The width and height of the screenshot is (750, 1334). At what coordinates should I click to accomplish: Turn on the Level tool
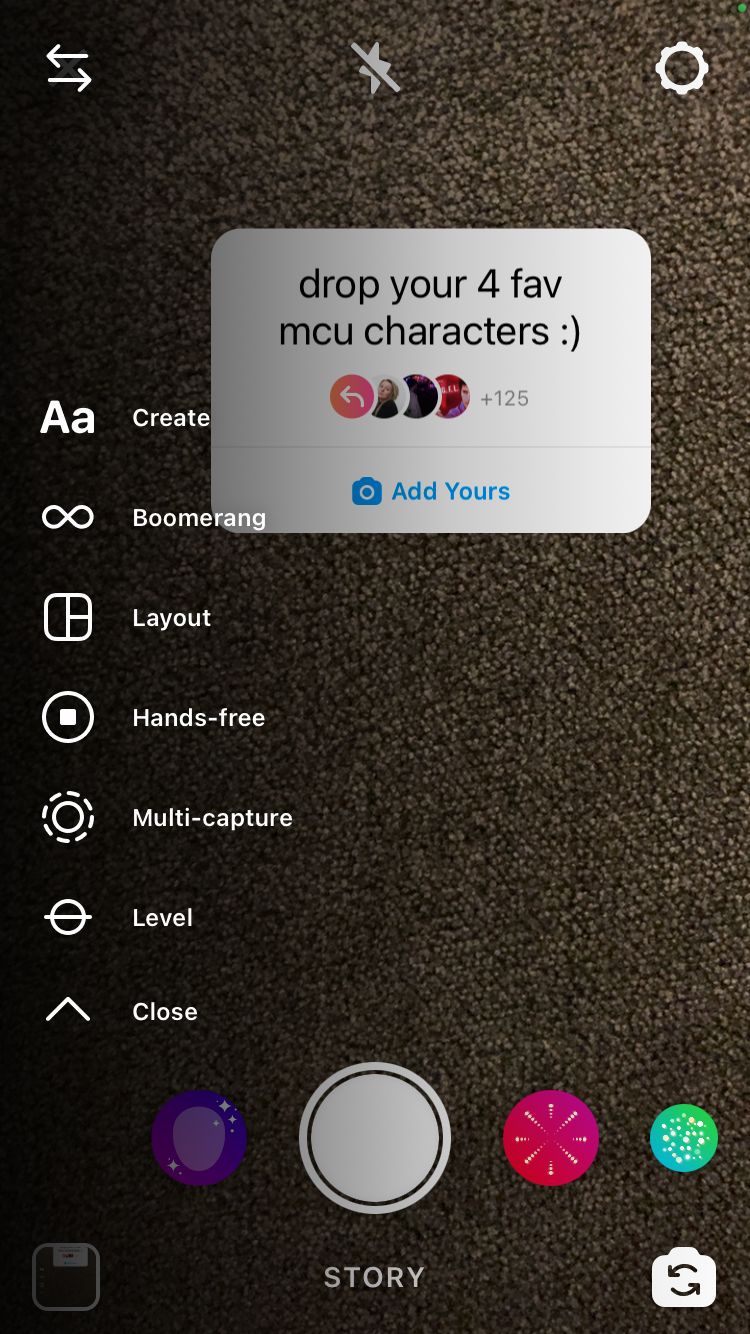[68, 917]
